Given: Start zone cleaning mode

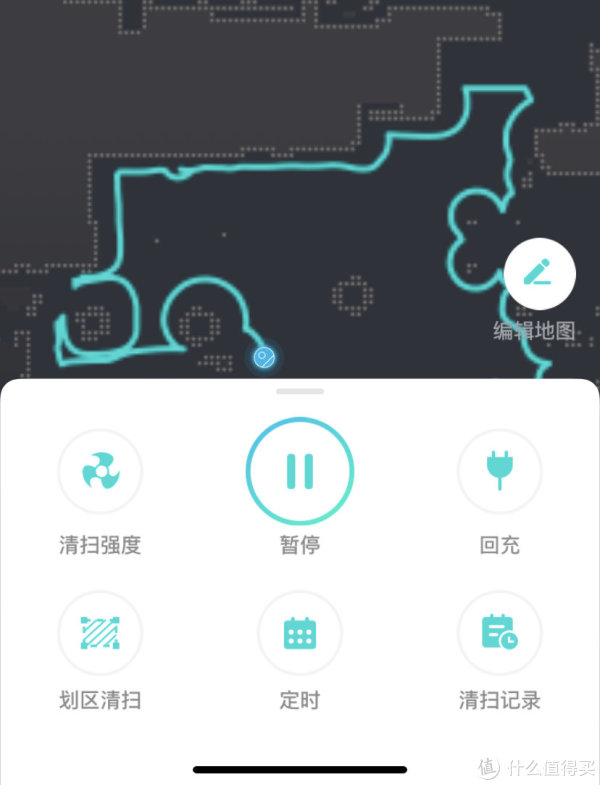Looking at the screenshot, I should point(100,633).
